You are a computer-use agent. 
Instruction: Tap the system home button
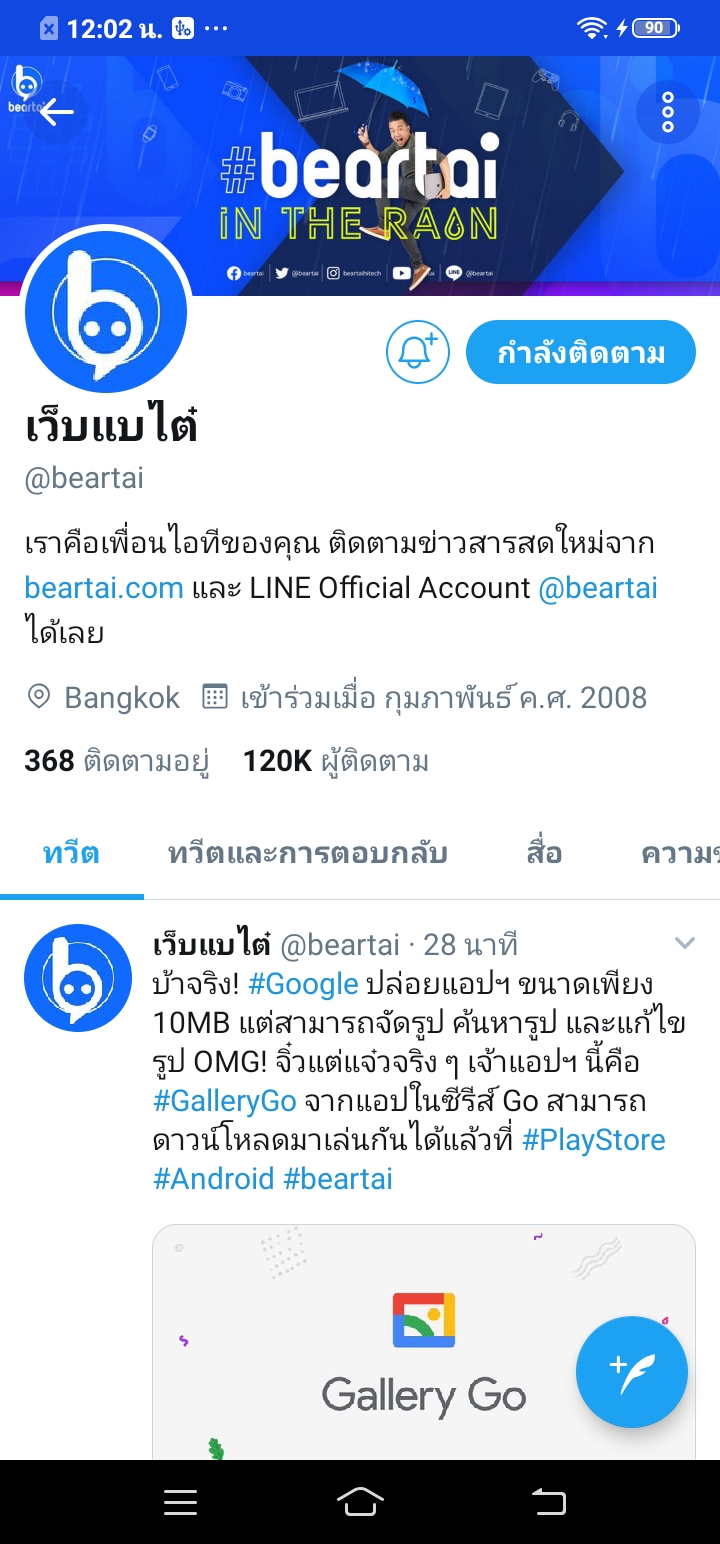(360, 1502)
